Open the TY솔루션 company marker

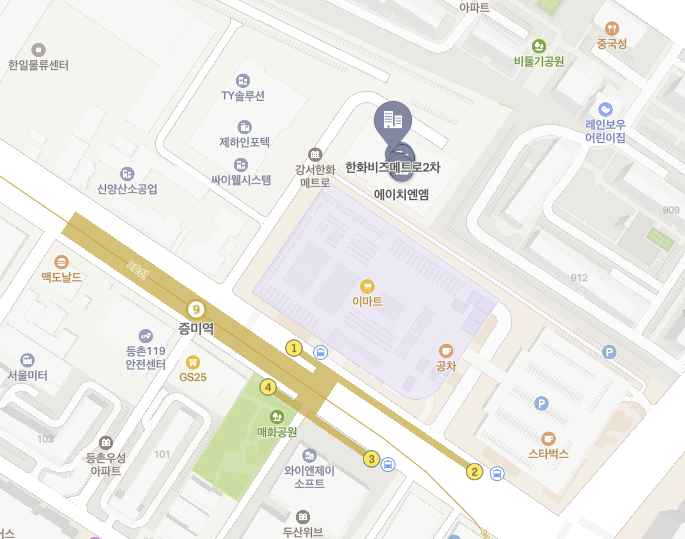pyautogui.click(x=242, y=80)
